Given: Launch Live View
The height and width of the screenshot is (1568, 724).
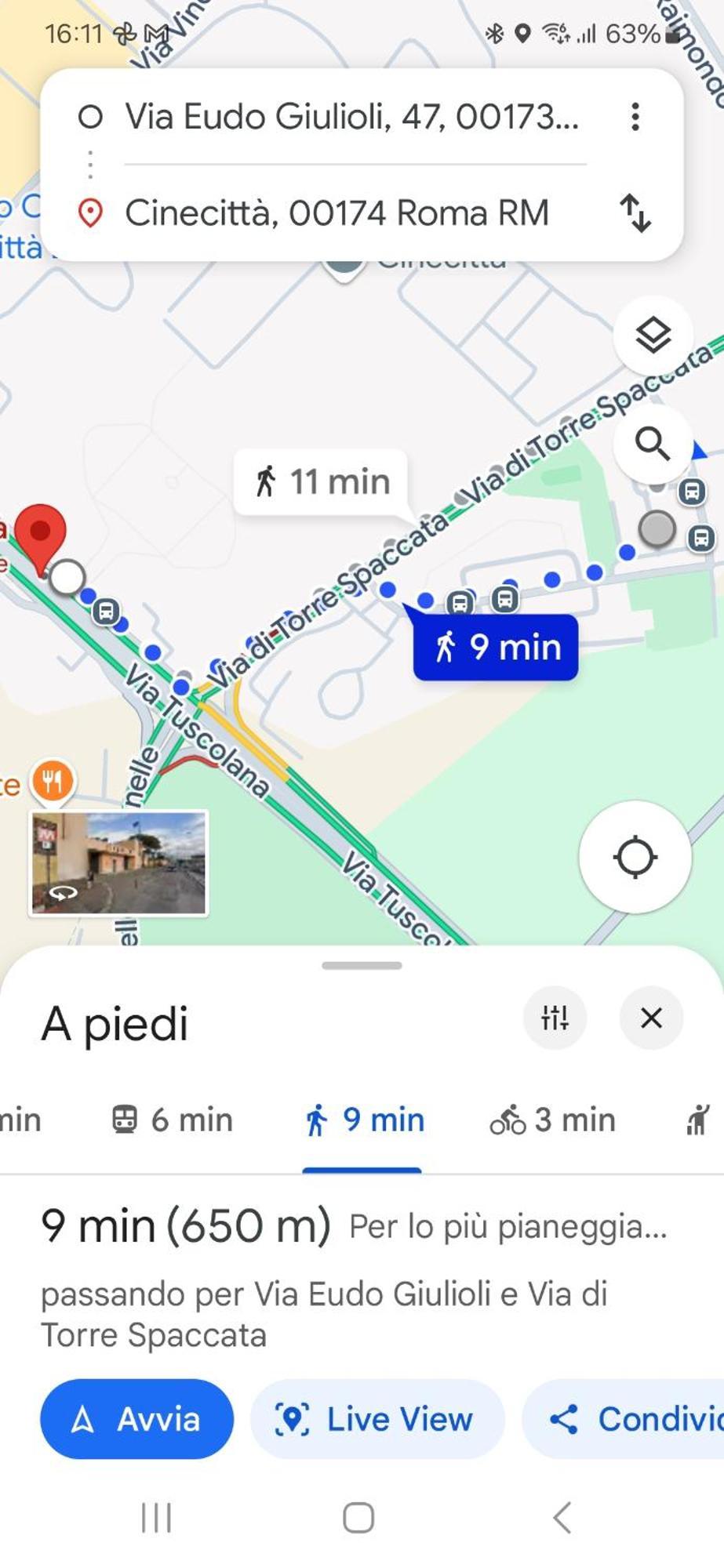Looking at the screenshot, I should [377, 1419].
